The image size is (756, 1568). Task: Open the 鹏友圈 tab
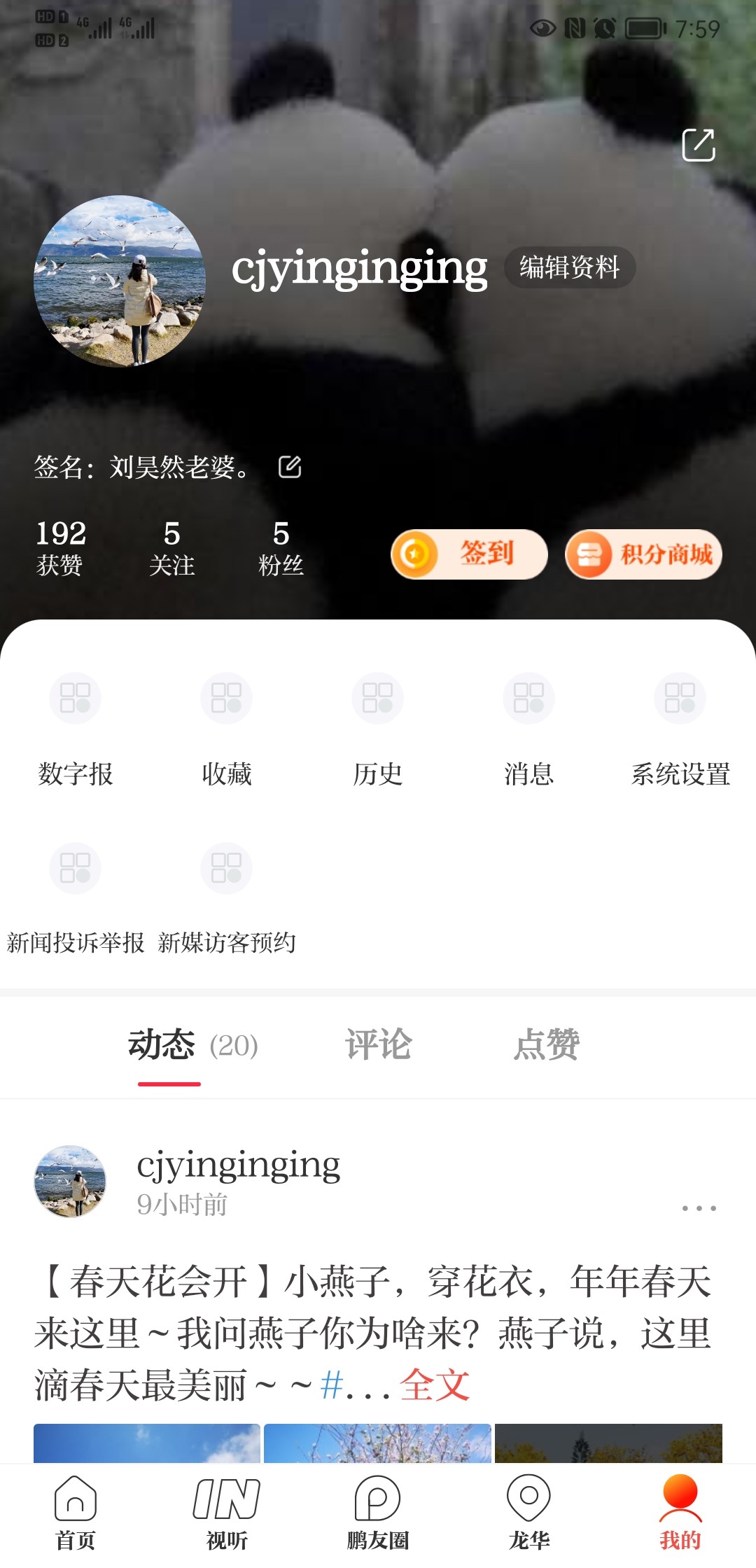[x=378, y=1512]
